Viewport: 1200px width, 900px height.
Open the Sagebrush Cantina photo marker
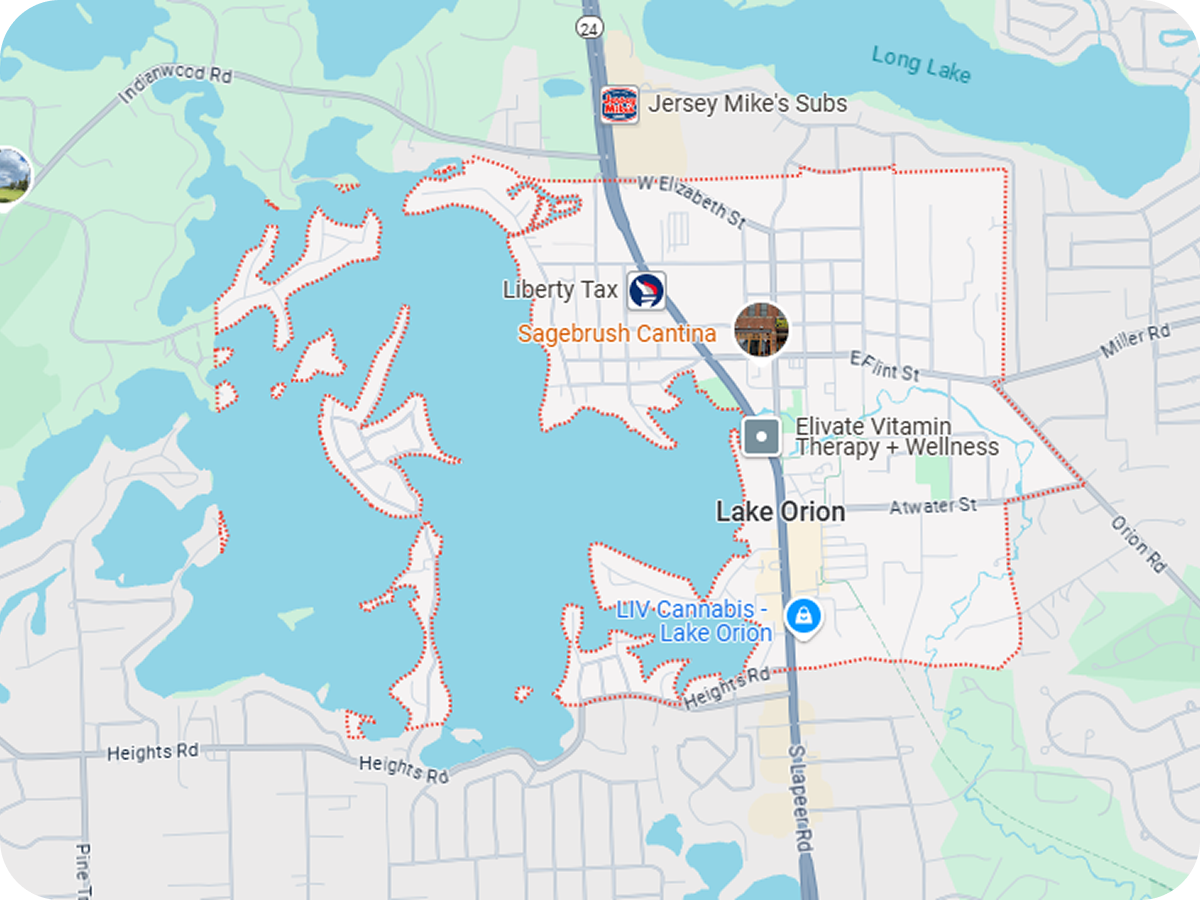tap(761, 329)
